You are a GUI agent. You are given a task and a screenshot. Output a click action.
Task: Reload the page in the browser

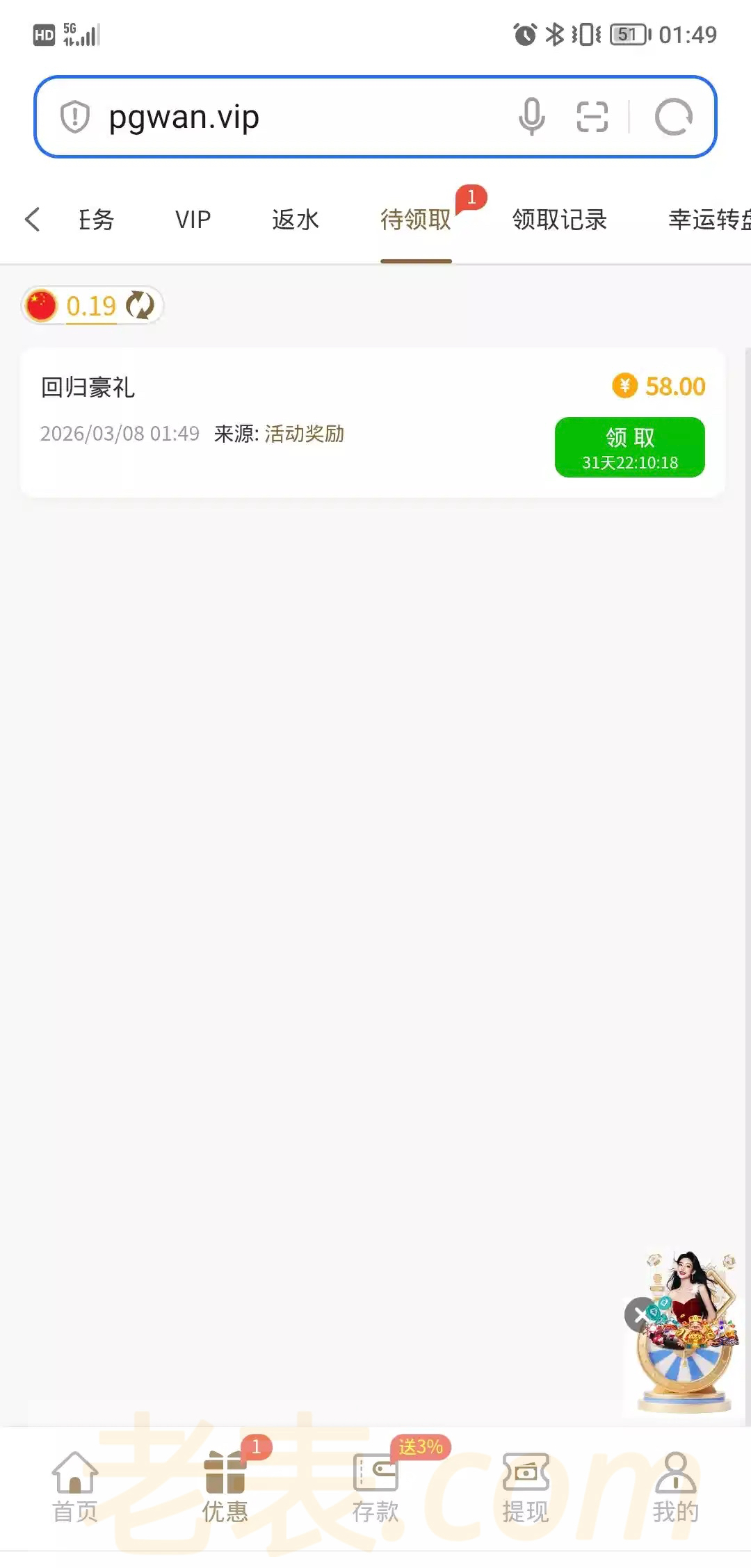673,117
